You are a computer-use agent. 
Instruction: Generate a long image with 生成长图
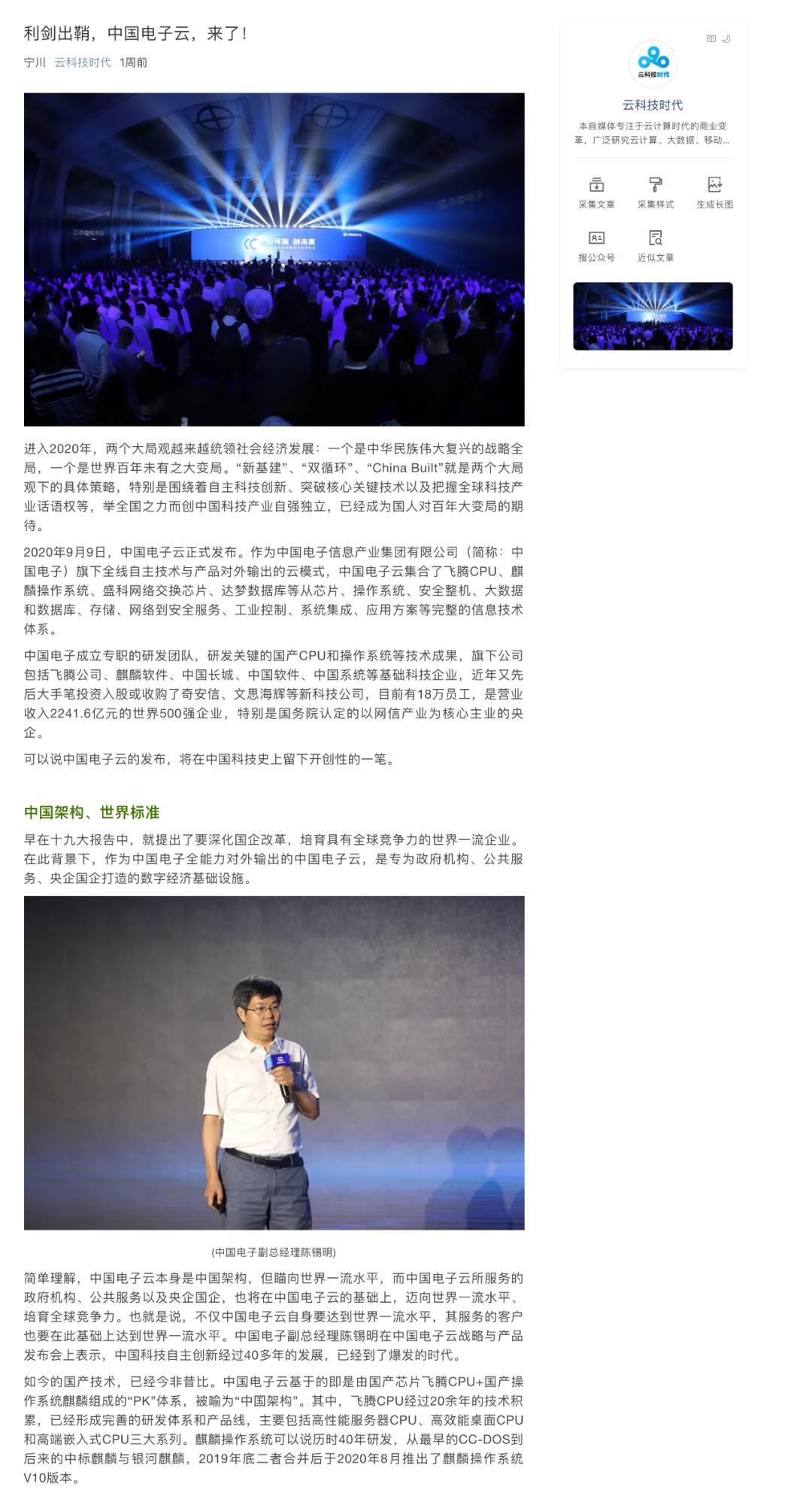coord(714,193)
